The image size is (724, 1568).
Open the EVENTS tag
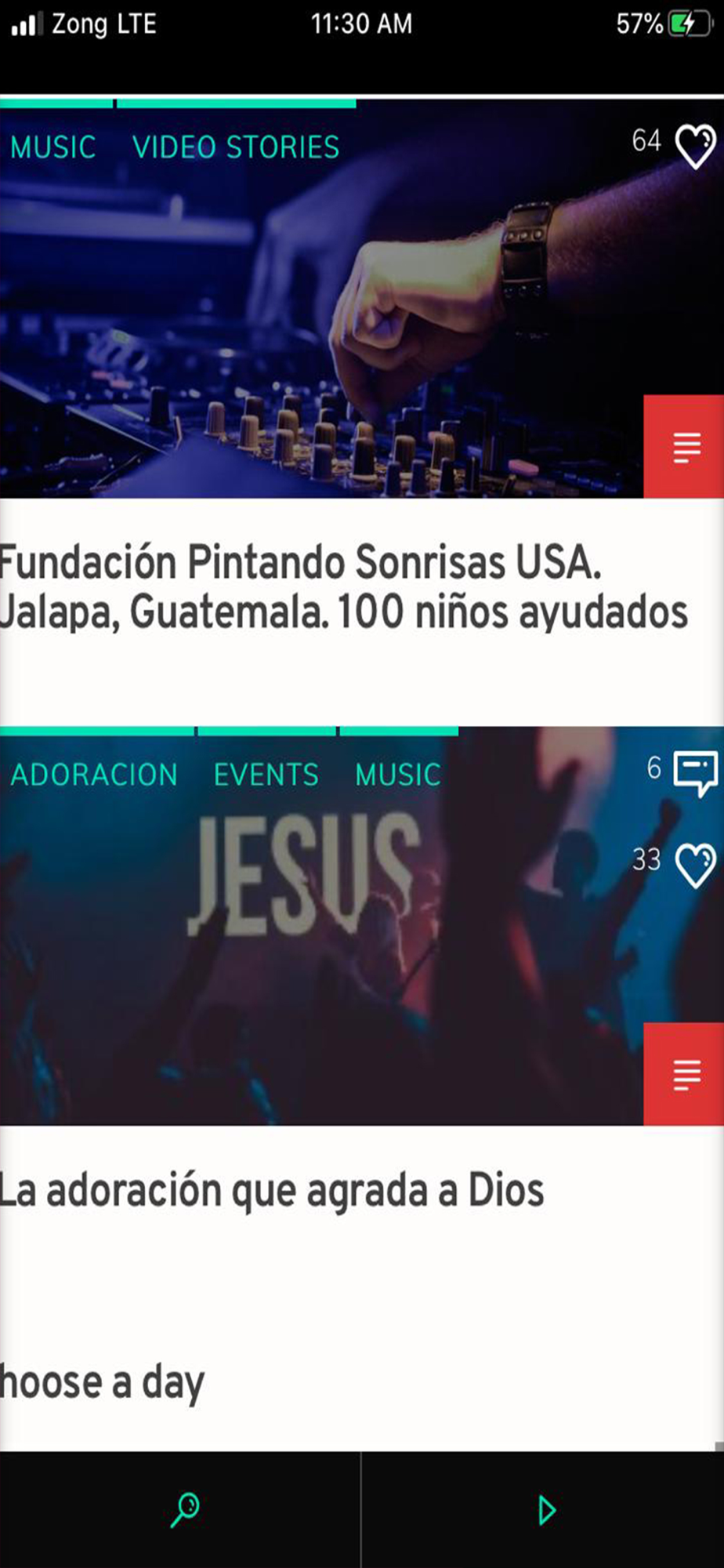[x=266, y=775]
